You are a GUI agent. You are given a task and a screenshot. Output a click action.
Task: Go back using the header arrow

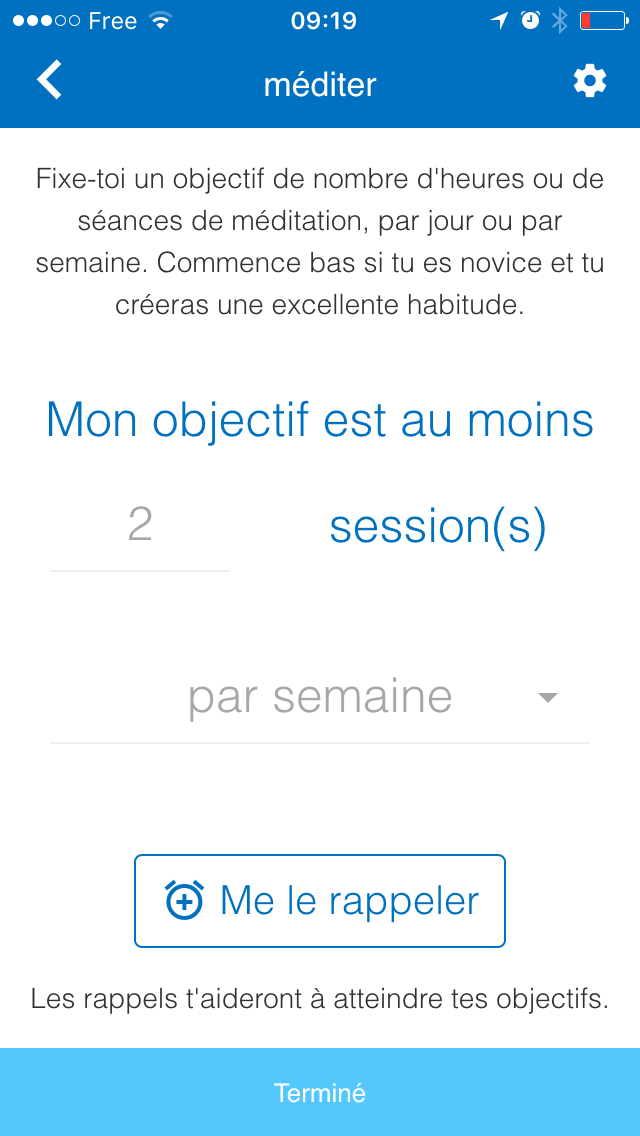click(x=49, y=81)
